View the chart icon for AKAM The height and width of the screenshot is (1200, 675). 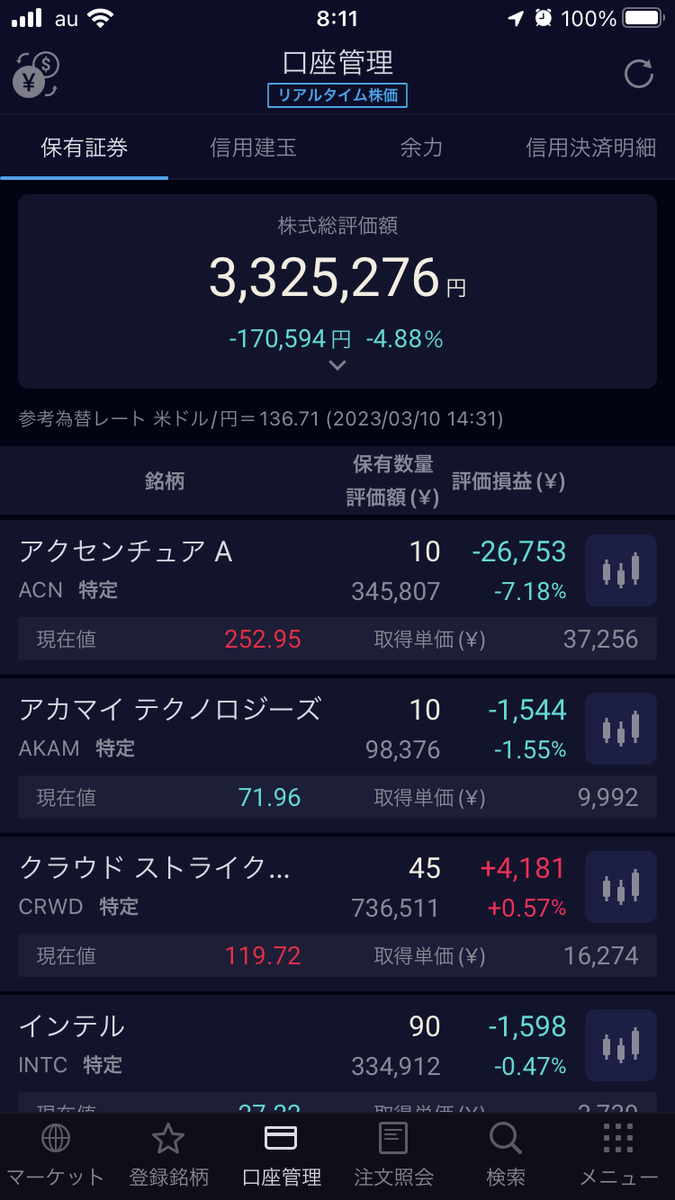pos(620,729)
